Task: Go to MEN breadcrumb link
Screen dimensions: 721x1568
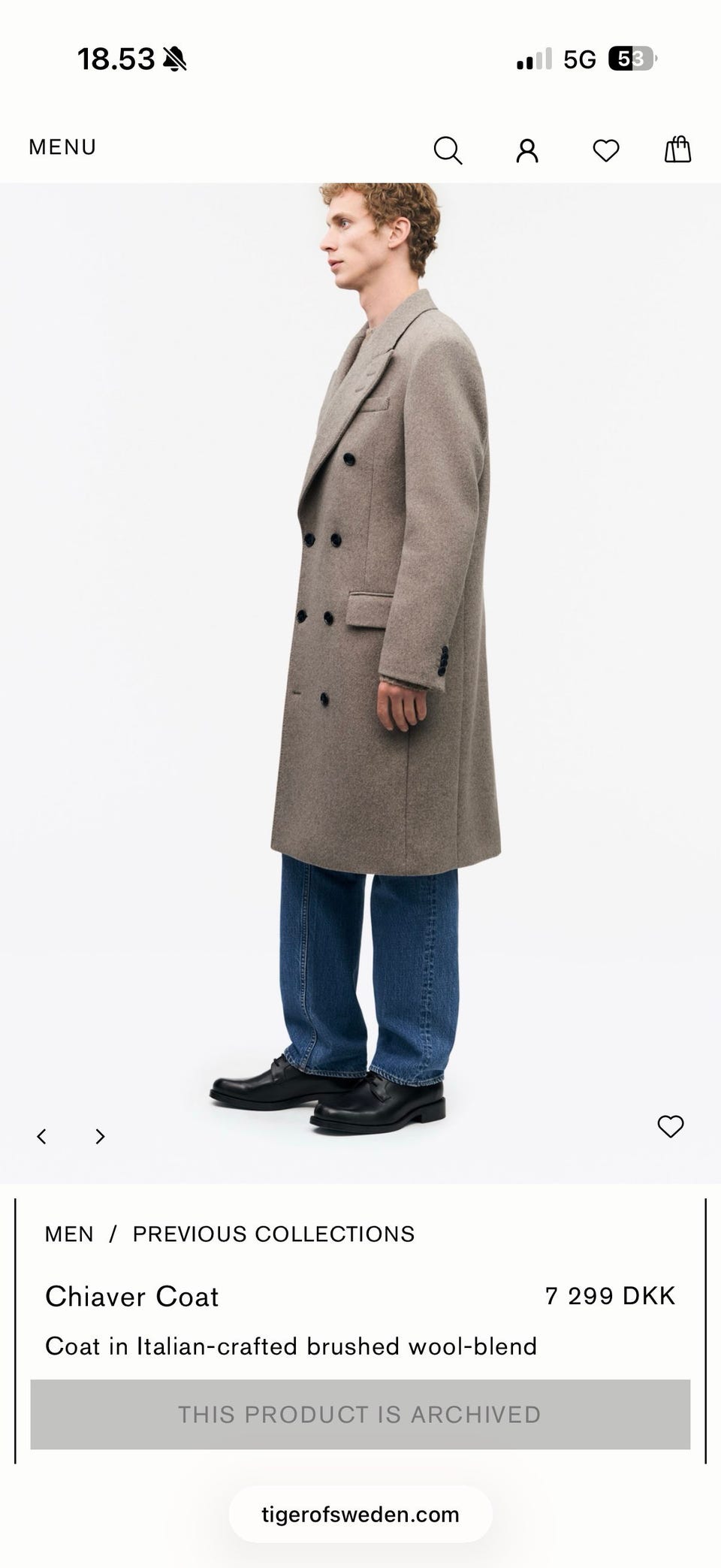Action: click(x=69, y=1234)
